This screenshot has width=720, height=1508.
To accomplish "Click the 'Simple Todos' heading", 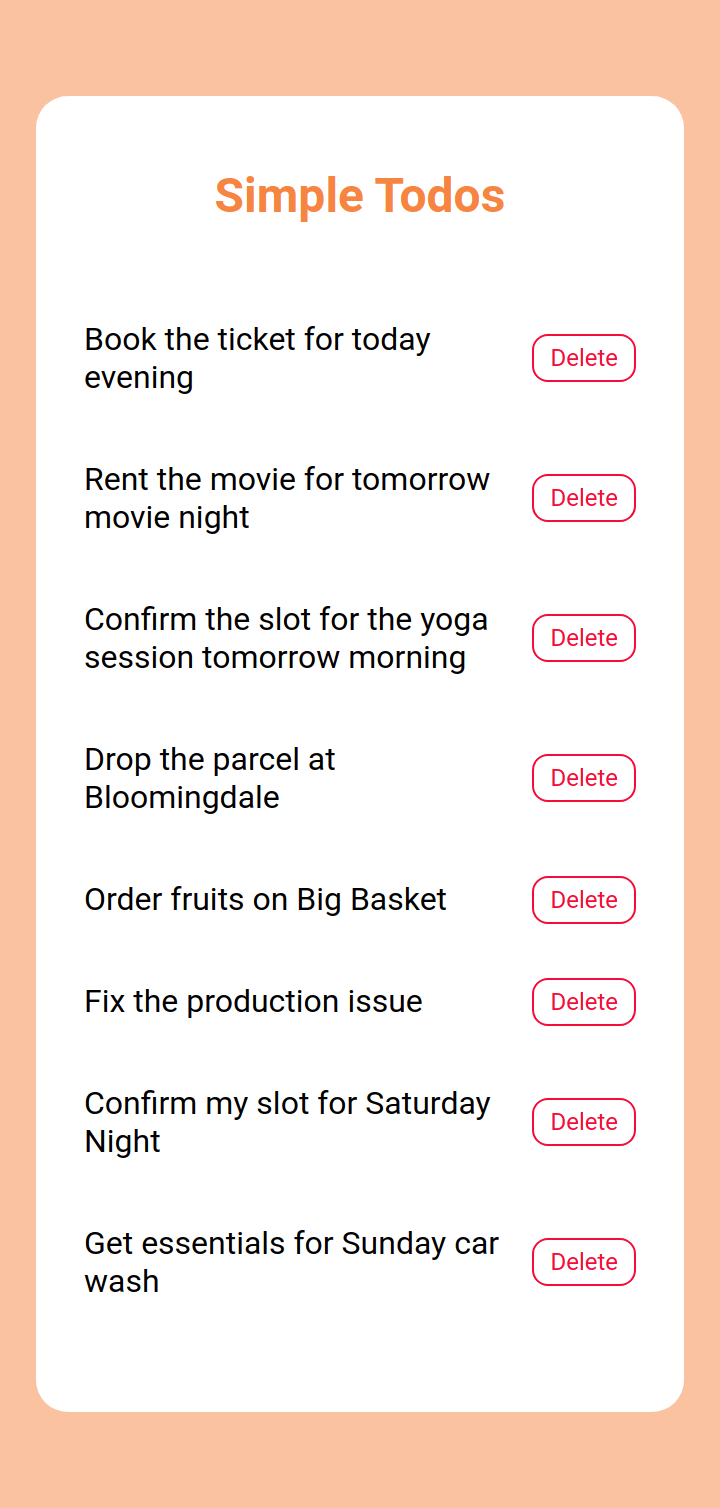I will coord(360,195).
